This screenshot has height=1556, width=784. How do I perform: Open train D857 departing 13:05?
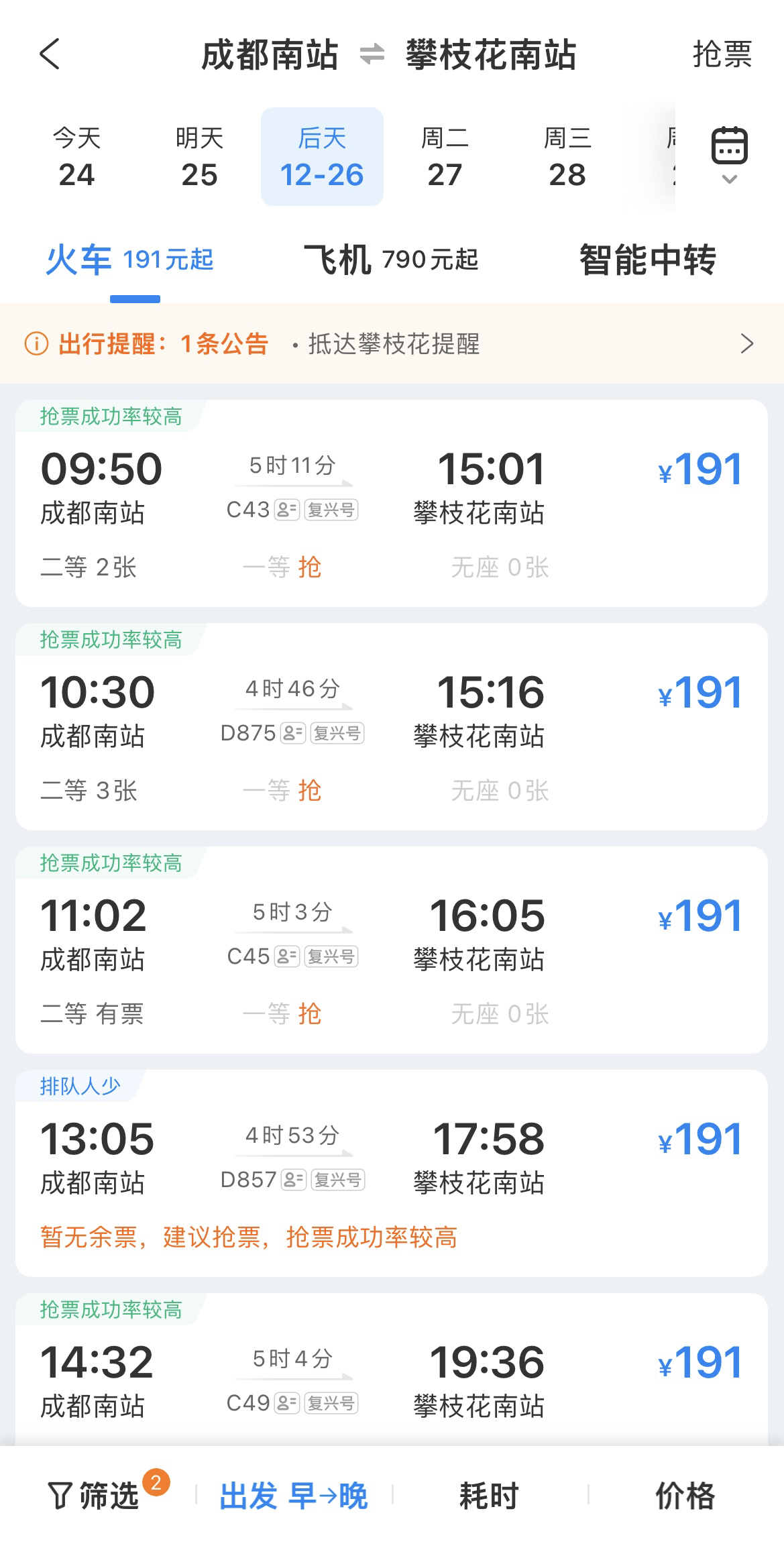(x=392, y=1174)
